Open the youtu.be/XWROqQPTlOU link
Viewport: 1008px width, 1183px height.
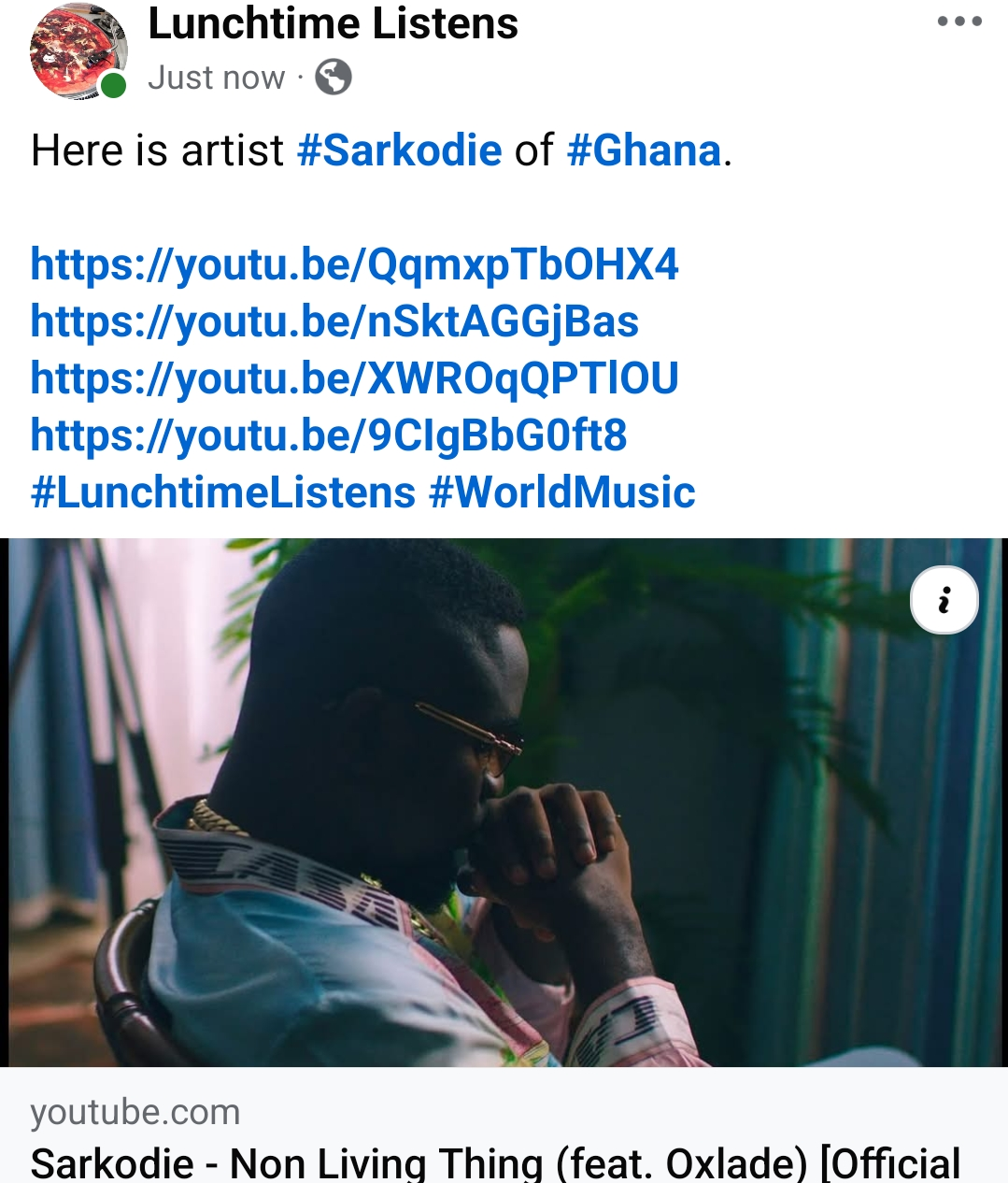coord(354,378)
